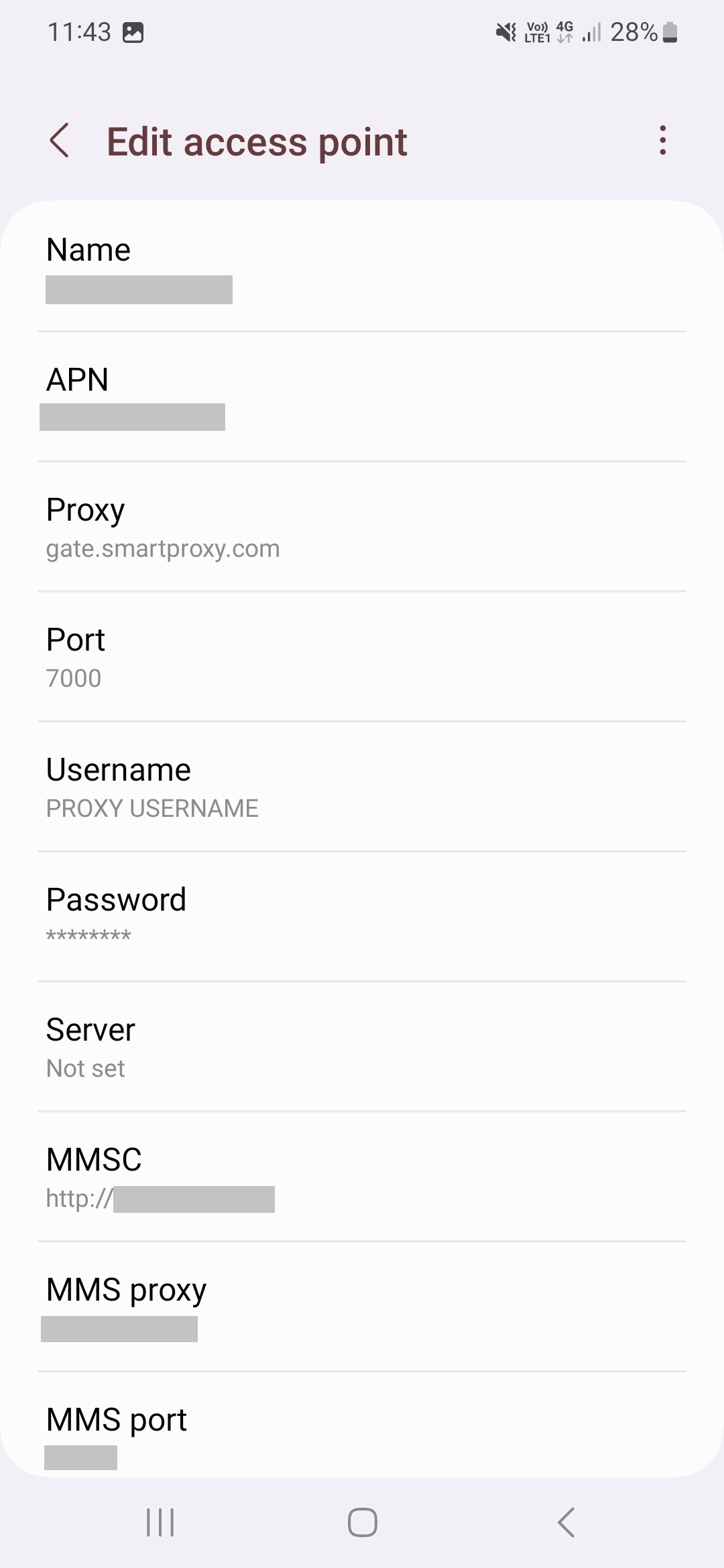Open the Username setting
Viewport: 724px width, 1568px height.
tap(362, 787)
